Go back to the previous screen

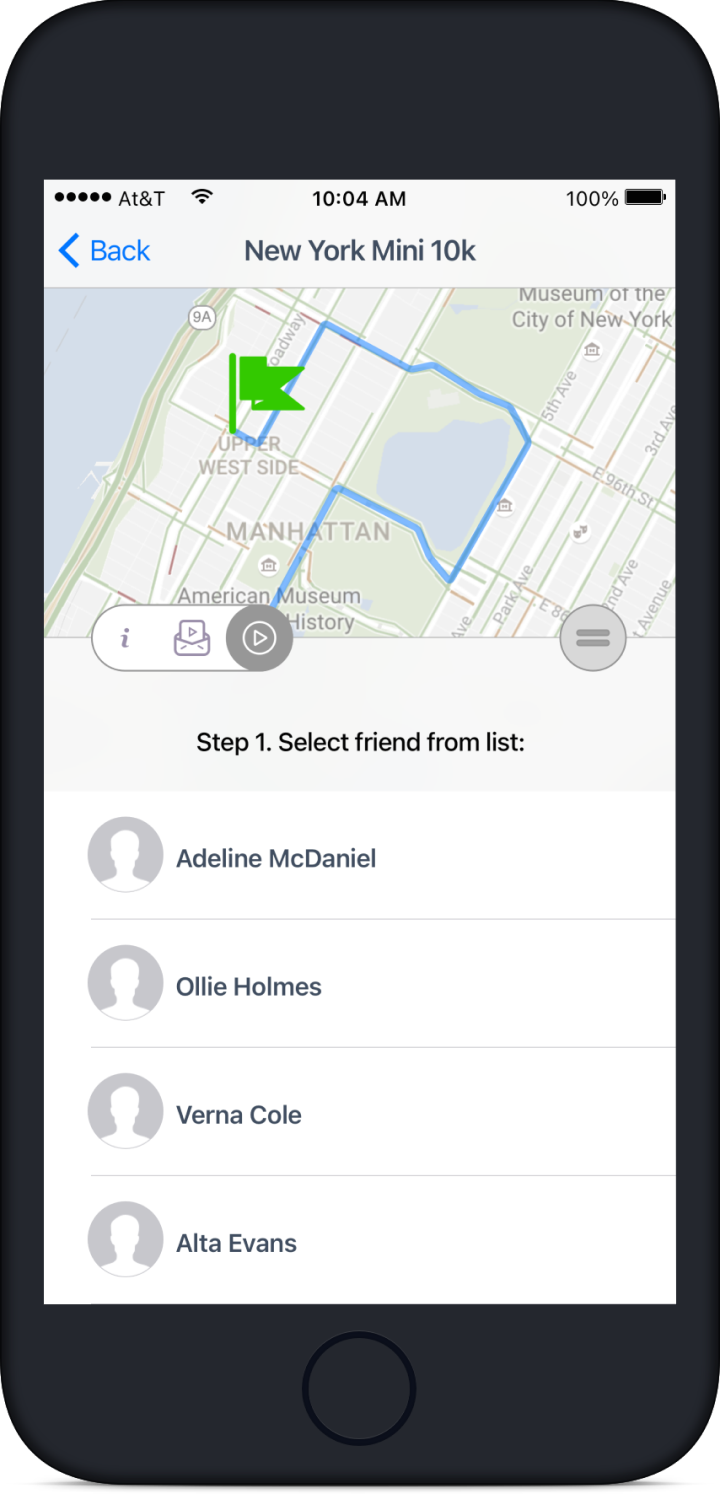(104, 250)
